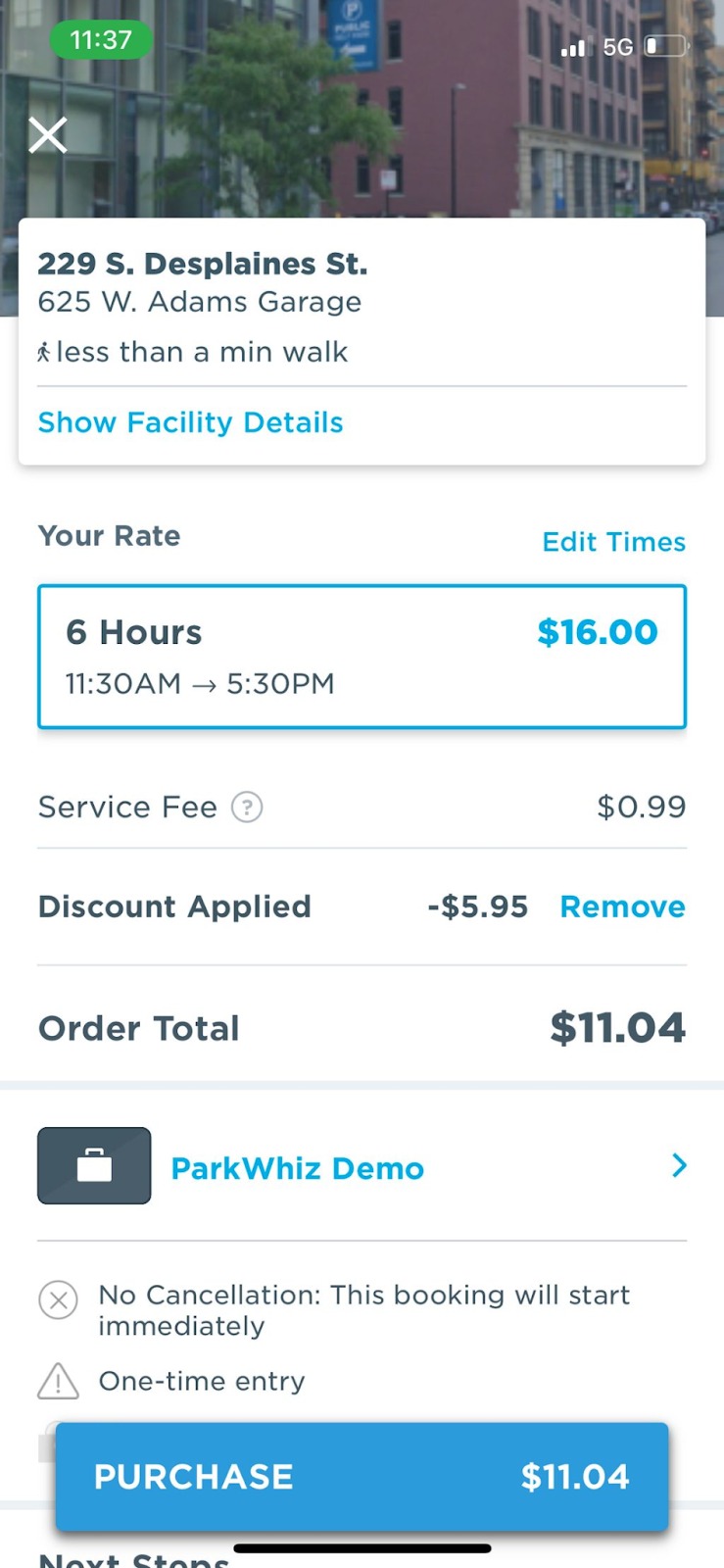
Task: Show Facility Details for the garage
Action: click(x=190, y=422)
